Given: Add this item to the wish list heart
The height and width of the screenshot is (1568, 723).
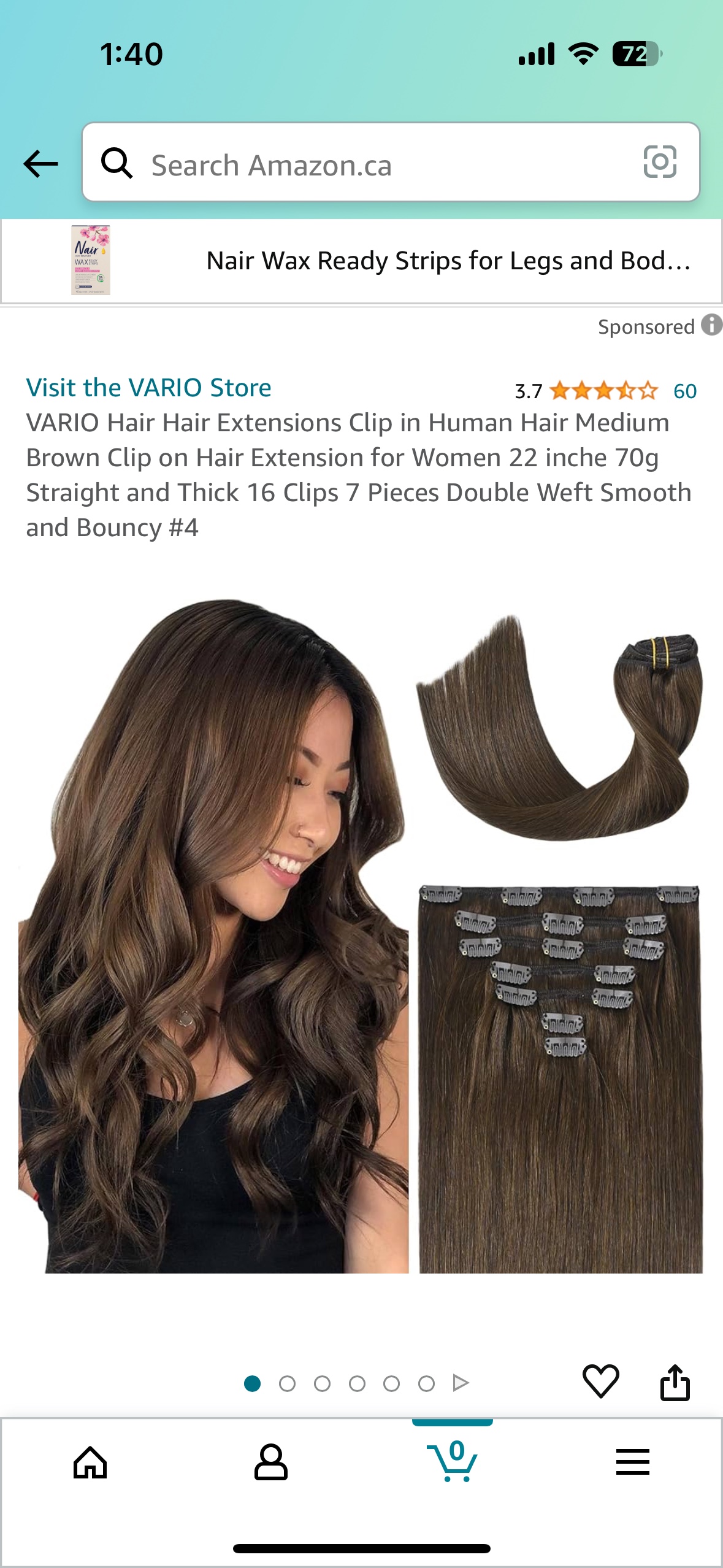Looking at the screenshot, I should [600, 1382].
